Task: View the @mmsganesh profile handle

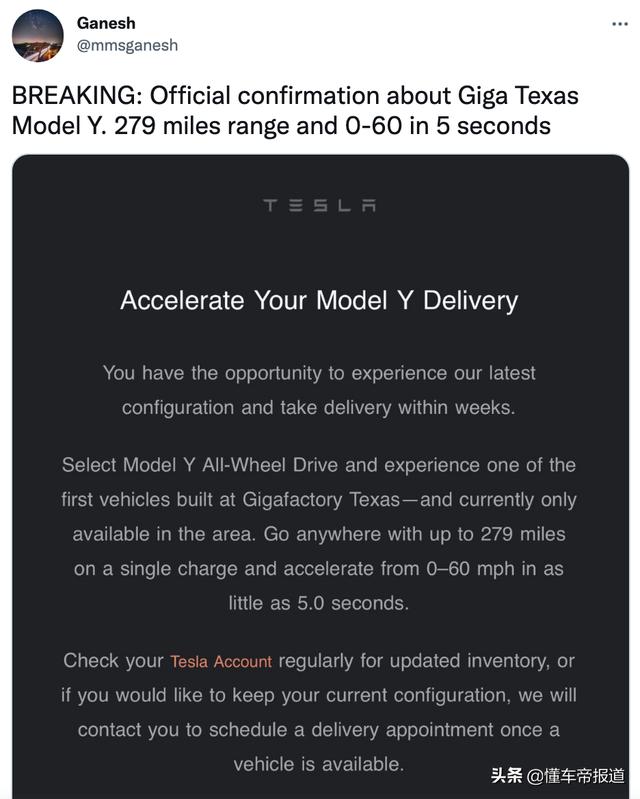Action: (127, 45)
